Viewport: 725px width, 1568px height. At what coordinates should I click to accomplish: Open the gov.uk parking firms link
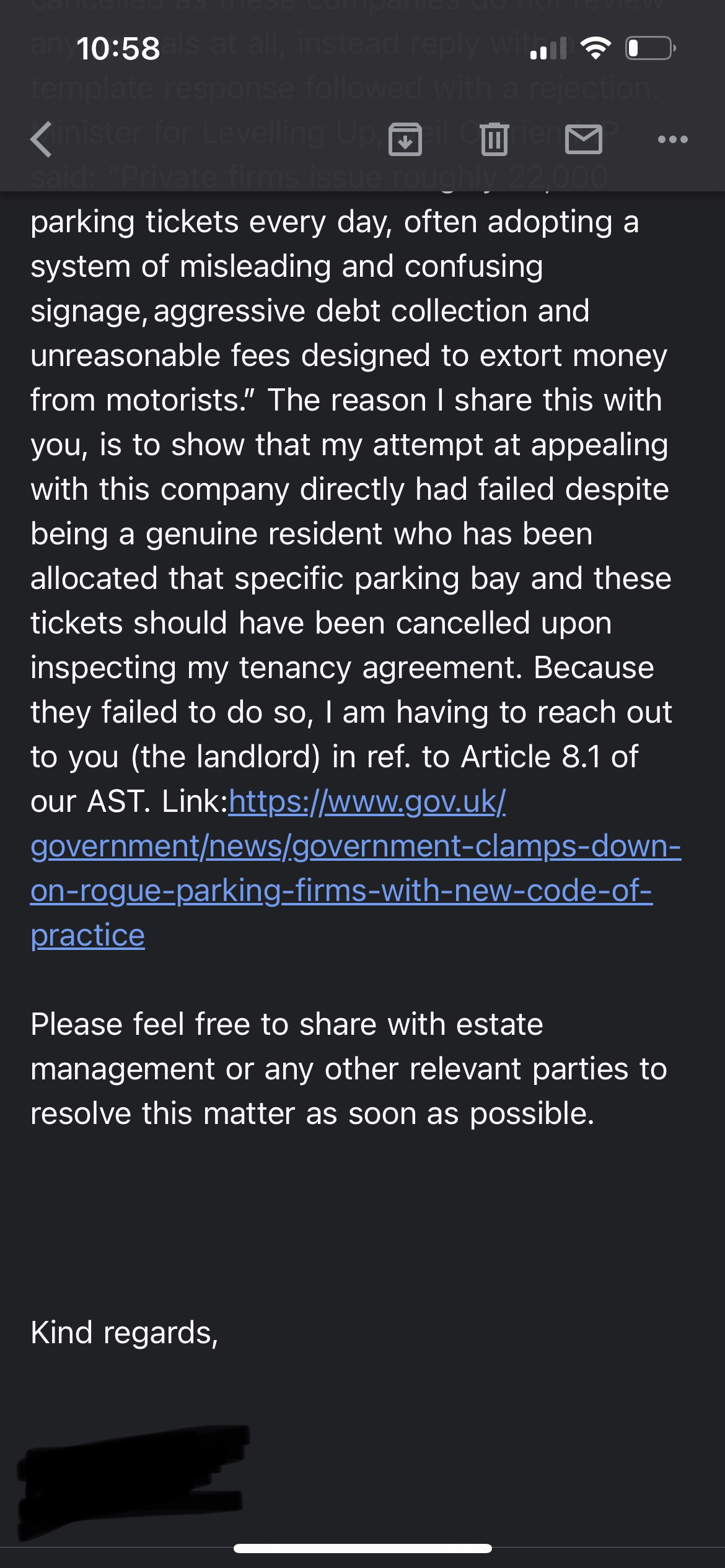[x=356, y=868]
